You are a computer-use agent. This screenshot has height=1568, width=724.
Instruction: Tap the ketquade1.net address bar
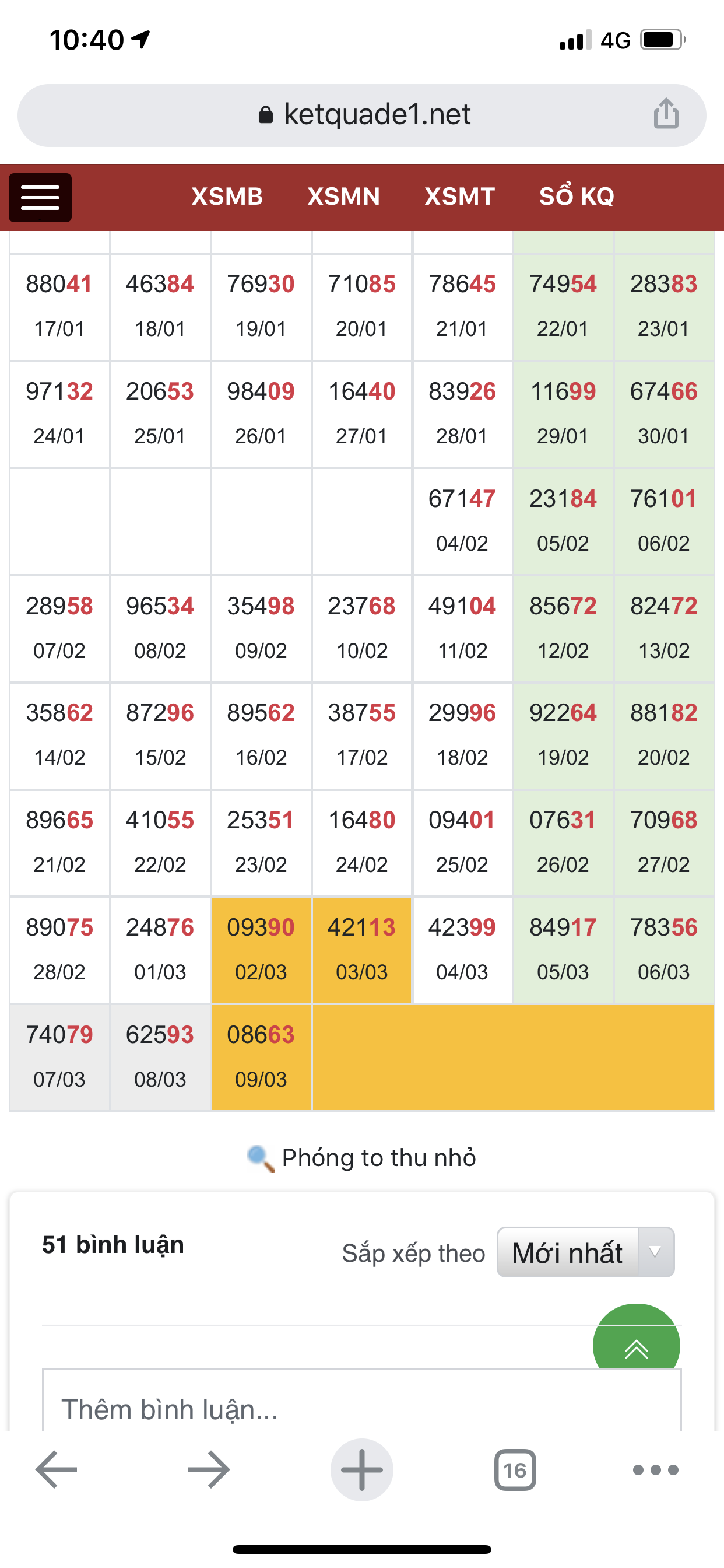click(x=364, y=115)
